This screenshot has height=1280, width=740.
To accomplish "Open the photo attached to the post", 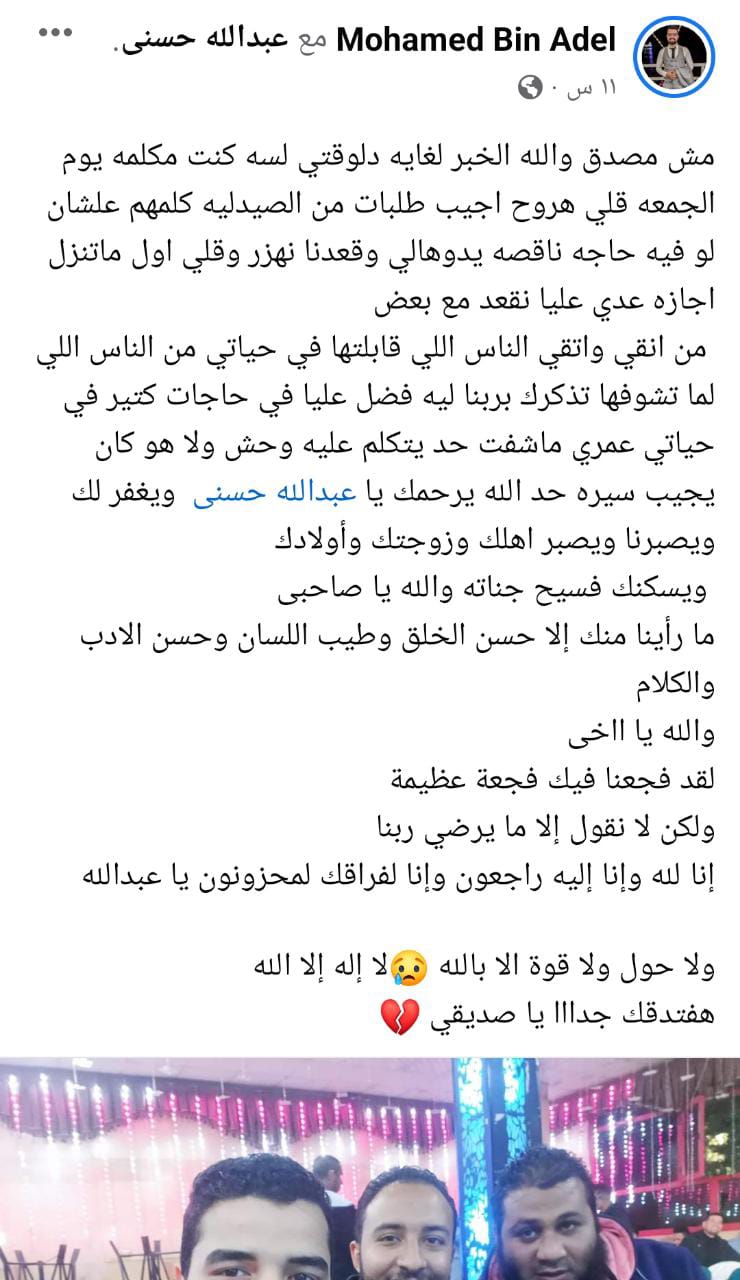I will tap(370, 1170).
